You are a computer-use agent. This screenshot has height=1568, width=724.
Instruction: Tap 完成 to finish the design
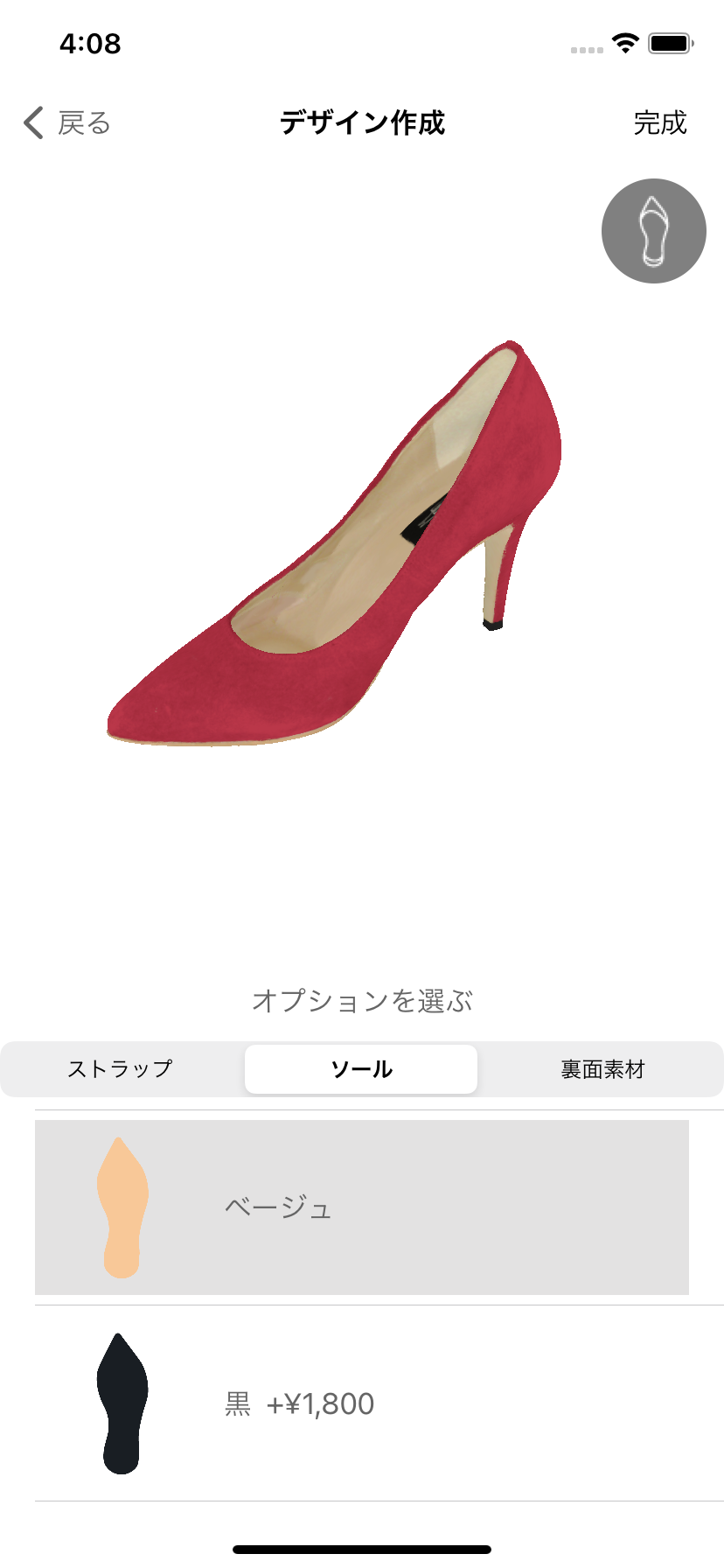[659, 123]
